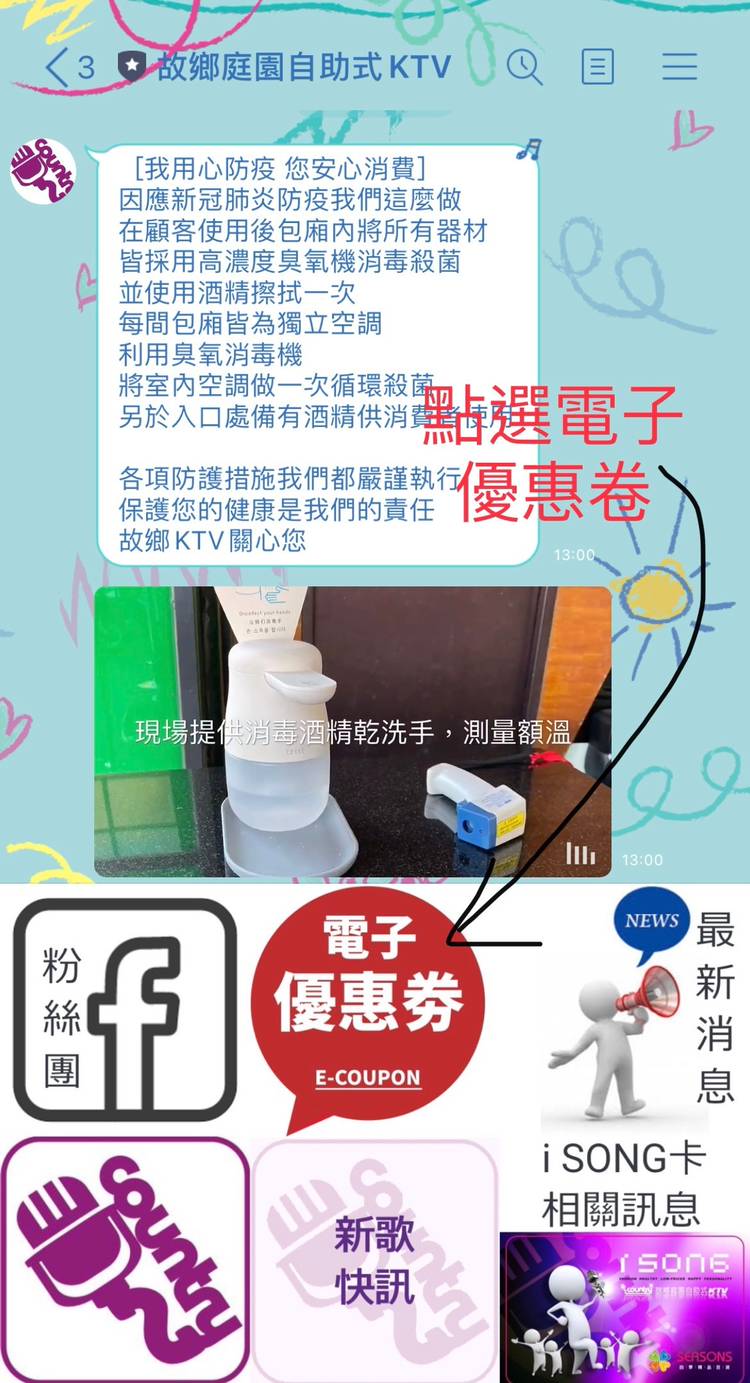Open the chat hamburger menu
The height and width of the screenshot is (1383, 750).
click(x=679, y=67)
